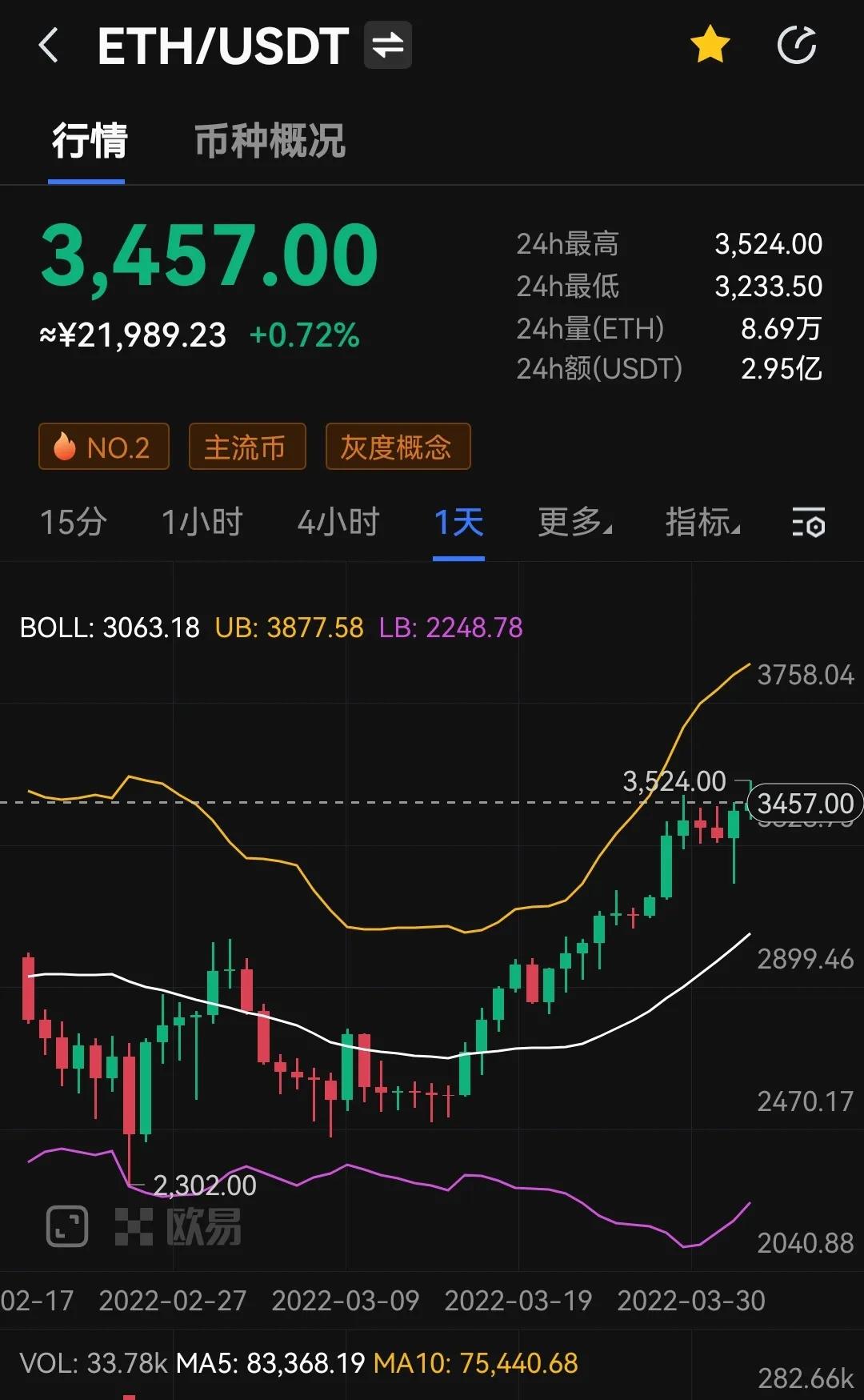Expand chart to fullscreen
864x1400 pixels.
(x=67, y=1226)
